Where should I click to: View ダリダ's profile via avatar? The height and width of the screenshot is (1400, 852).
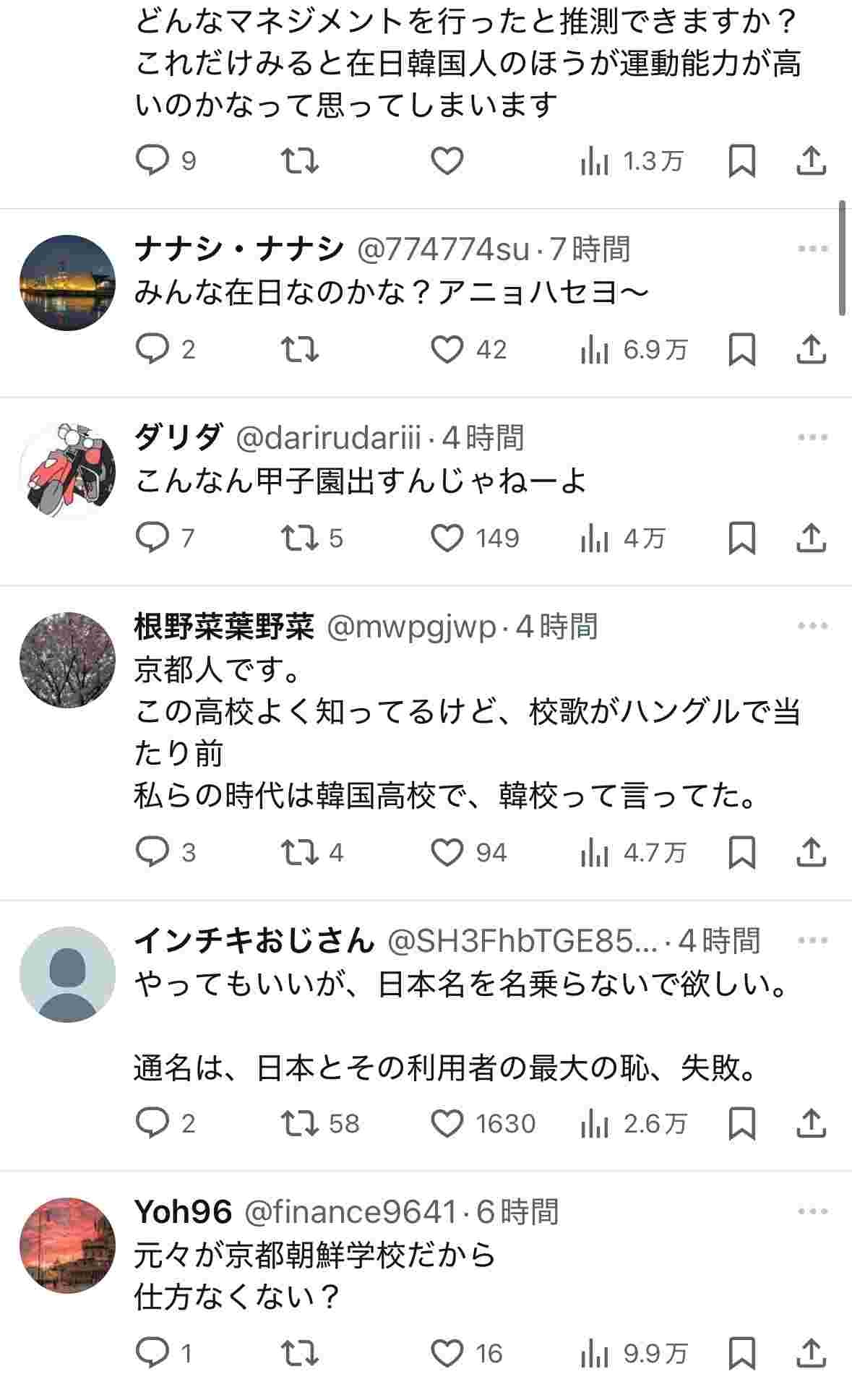click(67, 471)
